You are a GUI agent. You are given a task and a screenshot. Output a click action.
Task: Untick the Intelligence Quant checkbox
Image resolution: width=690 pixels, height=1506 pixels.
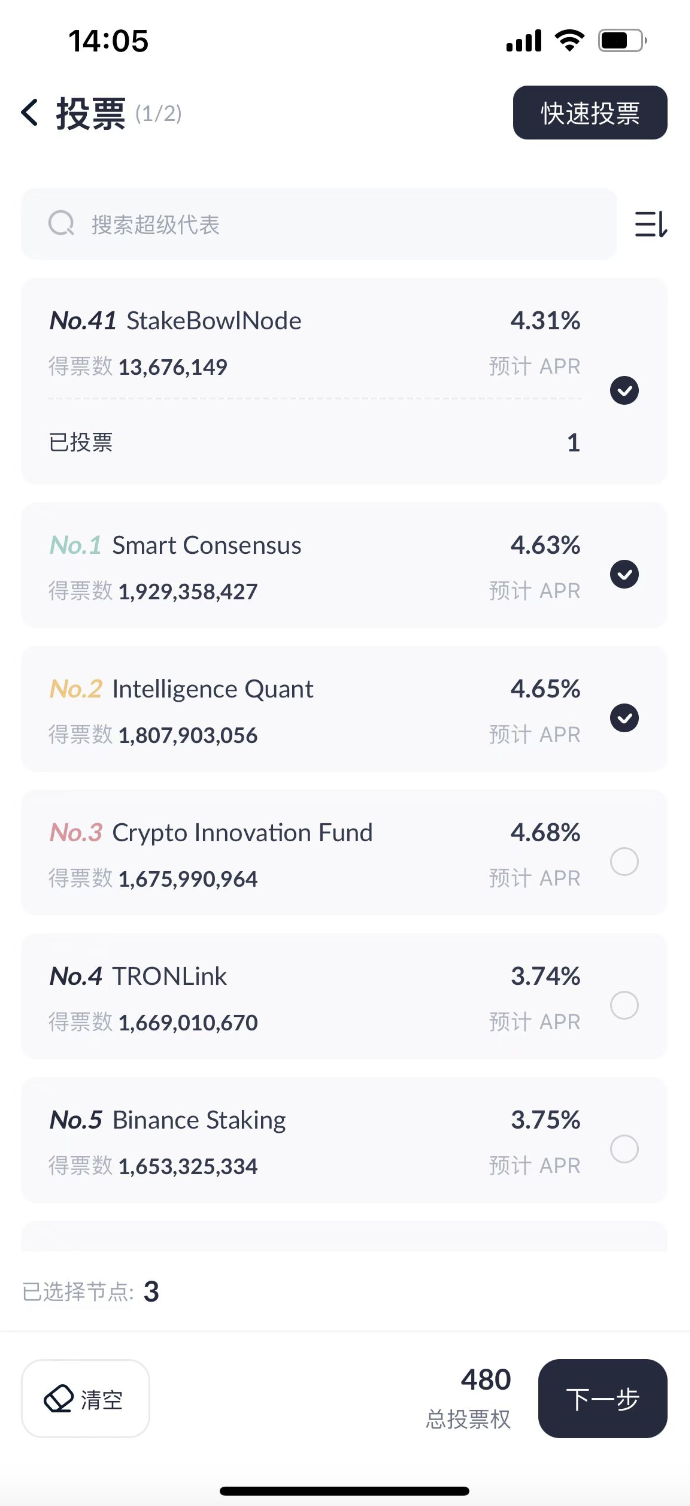click(624, 718)
